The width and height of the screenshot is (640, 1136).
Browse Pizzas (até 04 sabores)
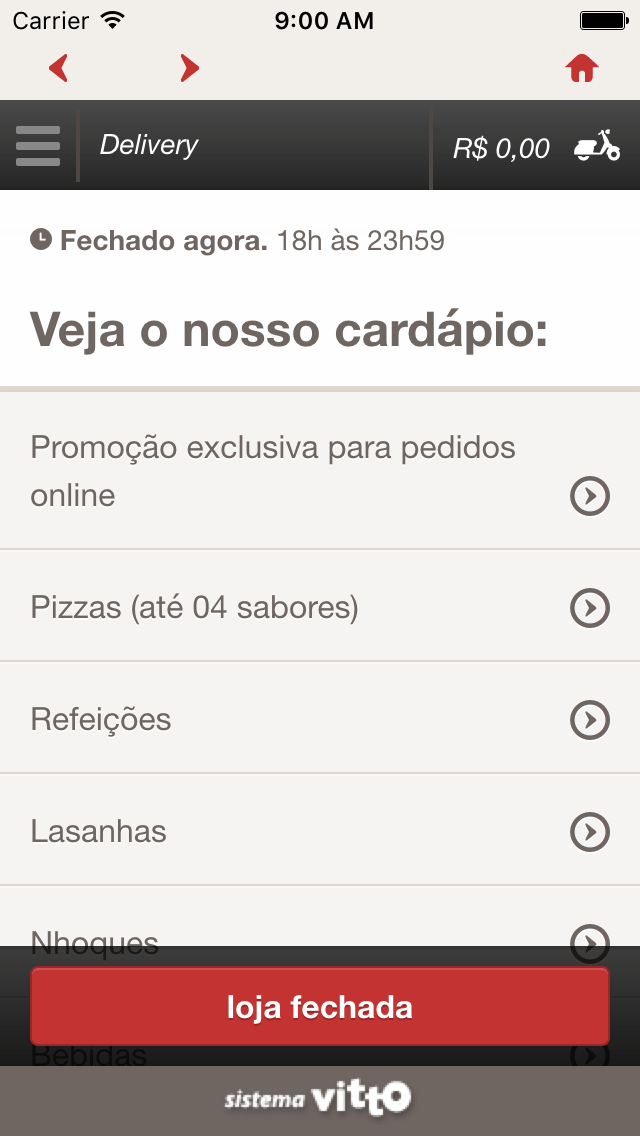coord(320,607)
